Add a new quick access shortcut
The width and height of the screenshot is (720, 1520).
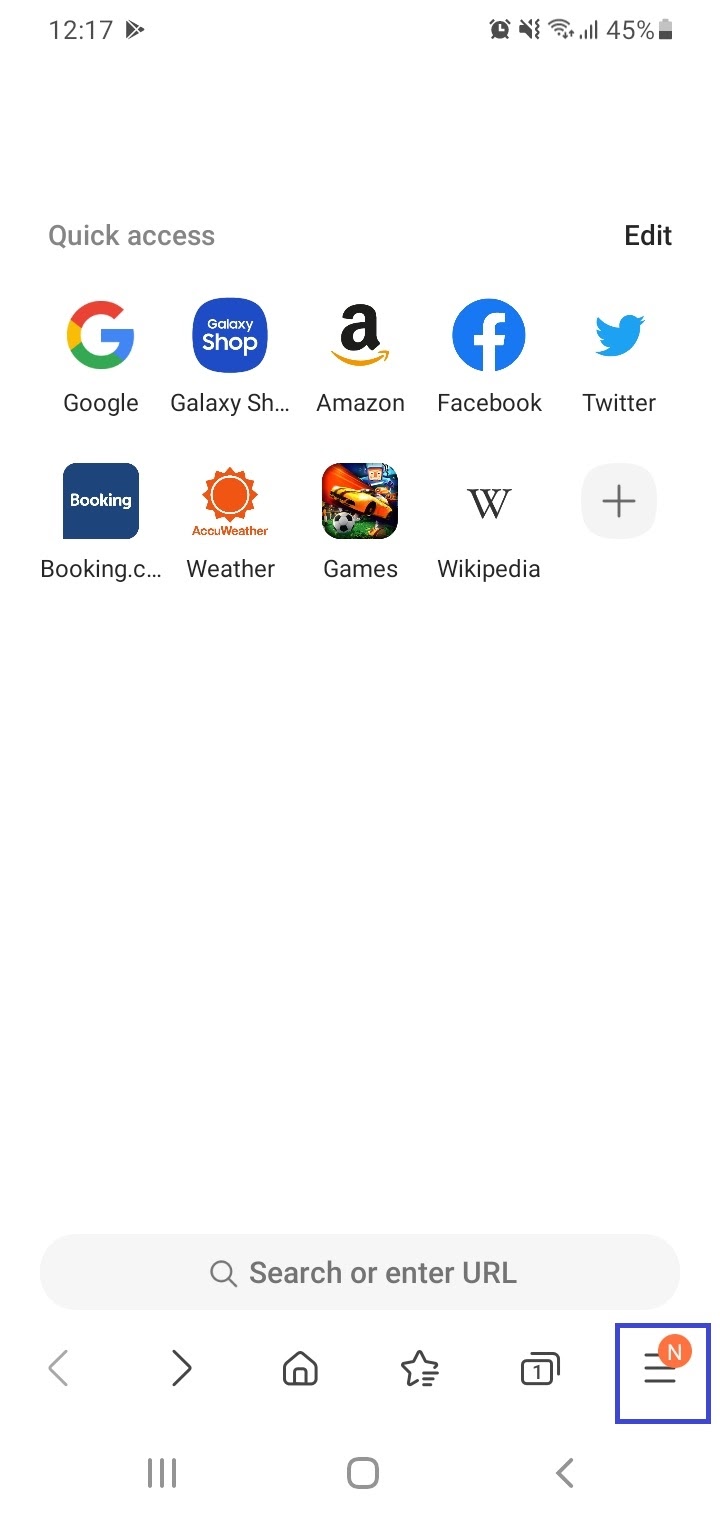[619, 501]
